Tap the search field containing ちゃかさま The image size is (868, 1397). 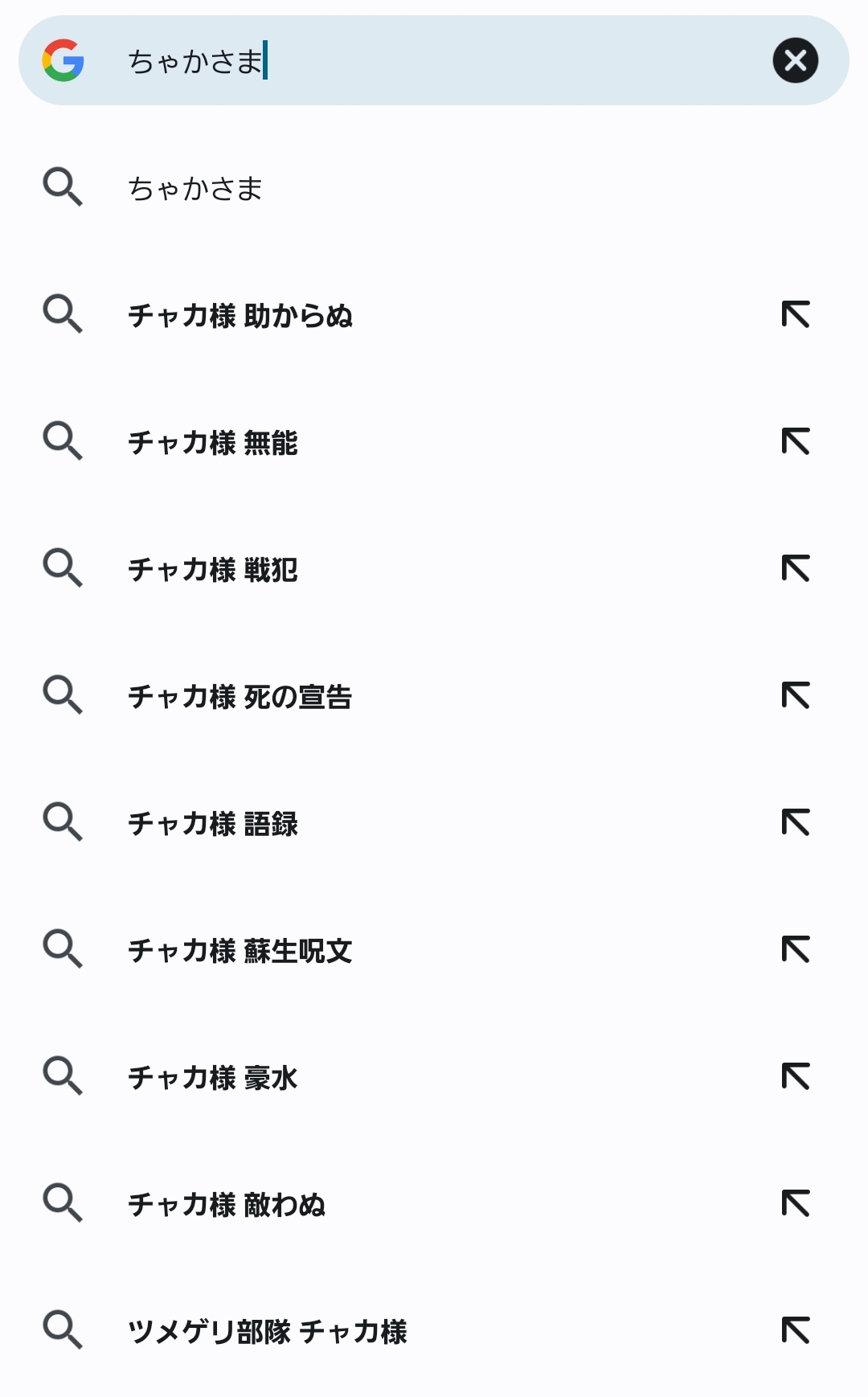point(434,60)
